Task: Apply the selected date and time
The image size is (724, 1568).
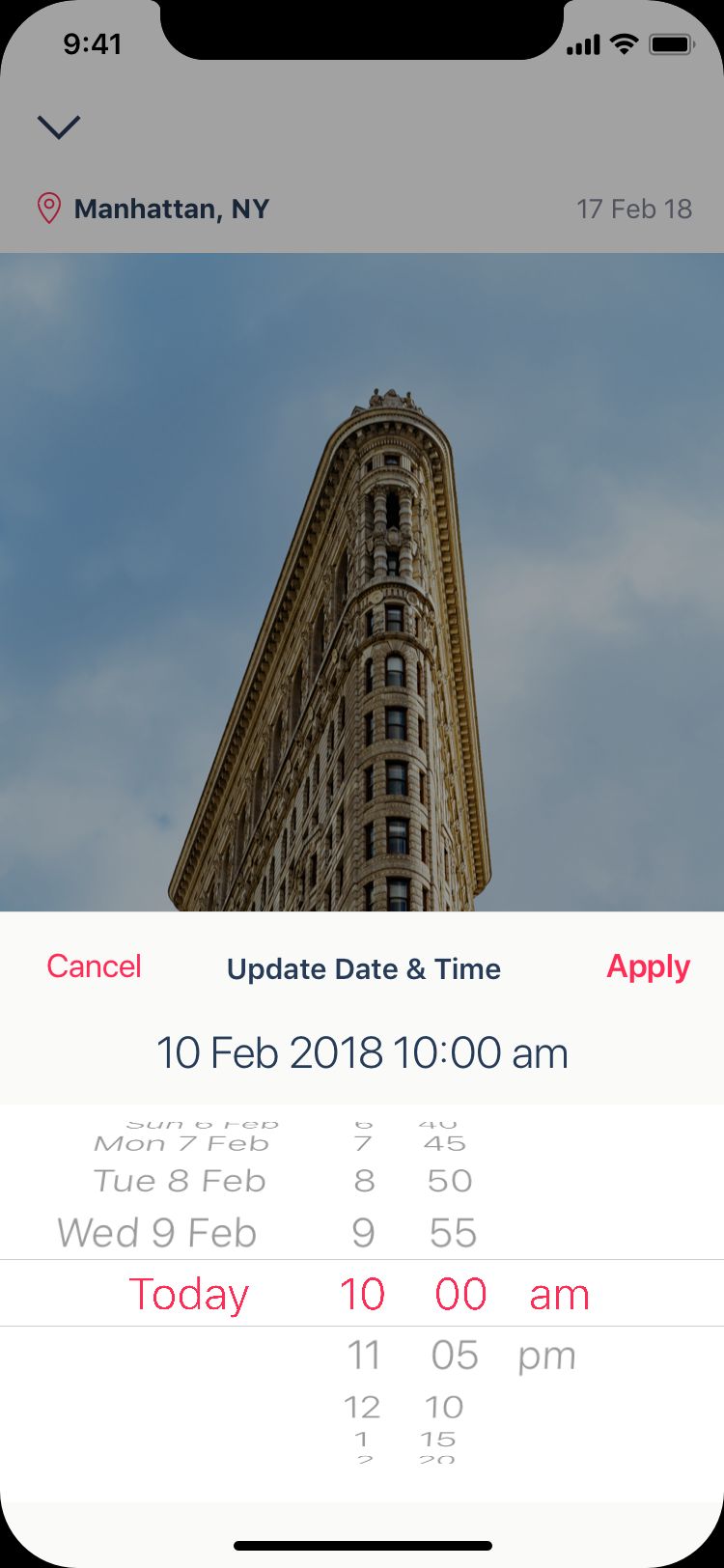Action: click(648, 966)
